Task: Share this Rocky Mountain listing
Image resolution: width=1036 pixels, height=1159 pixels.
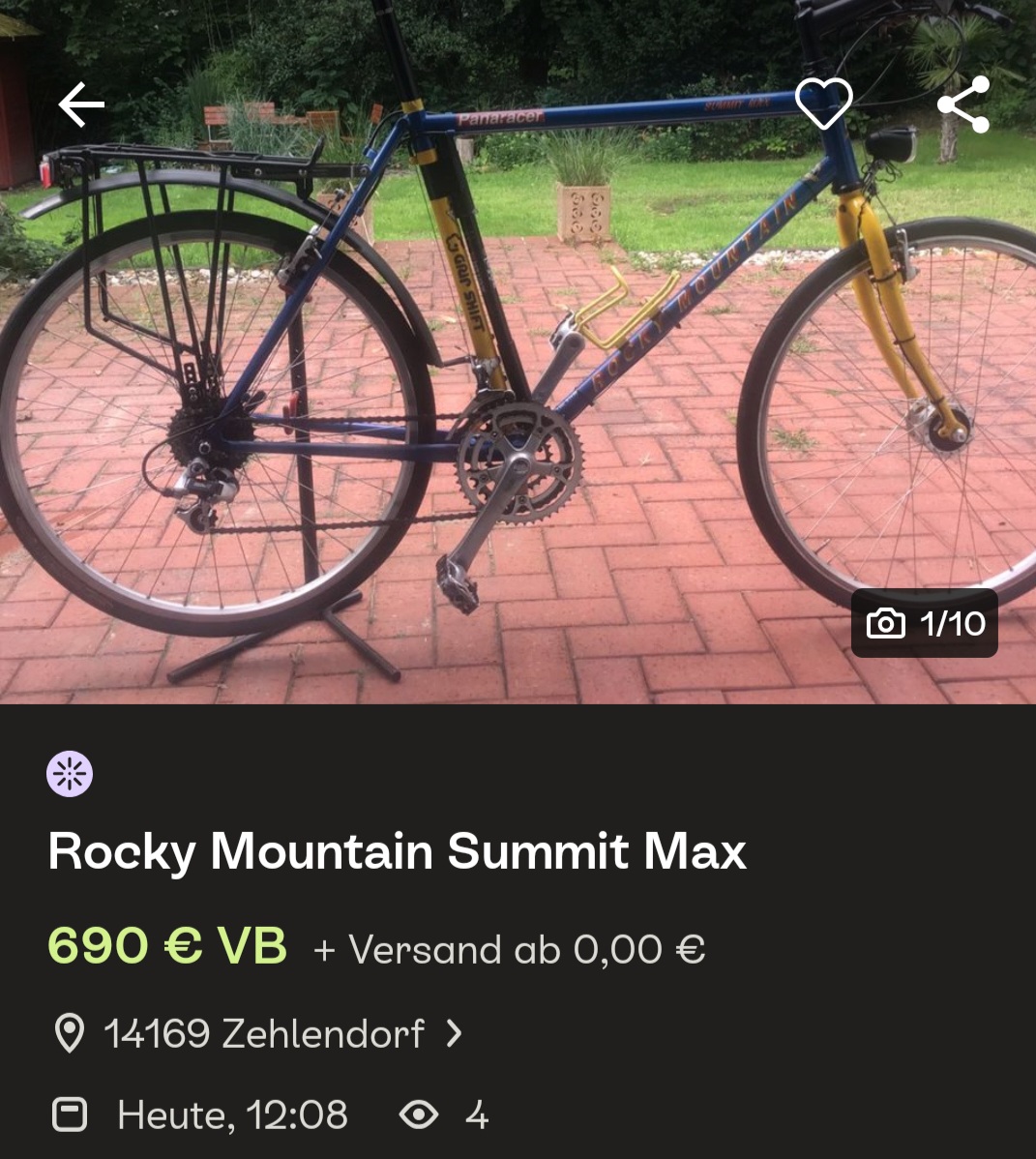Action: coord(963,104)
